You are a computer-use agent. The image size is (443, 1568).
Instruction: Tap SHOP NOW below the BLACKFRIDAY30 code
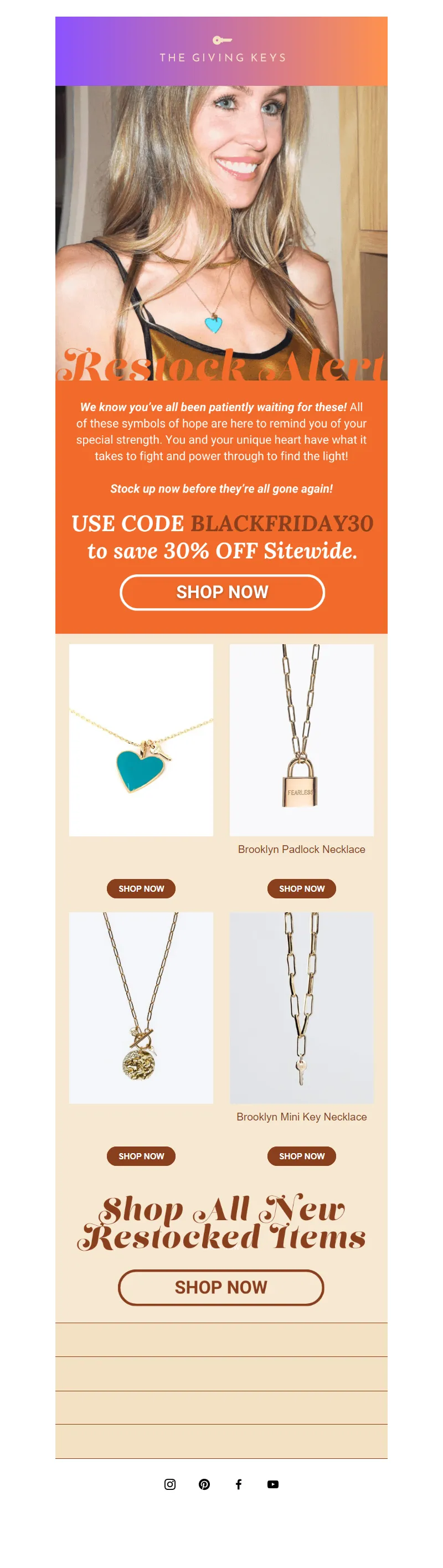pyautogui.click(x=221, y=592)
